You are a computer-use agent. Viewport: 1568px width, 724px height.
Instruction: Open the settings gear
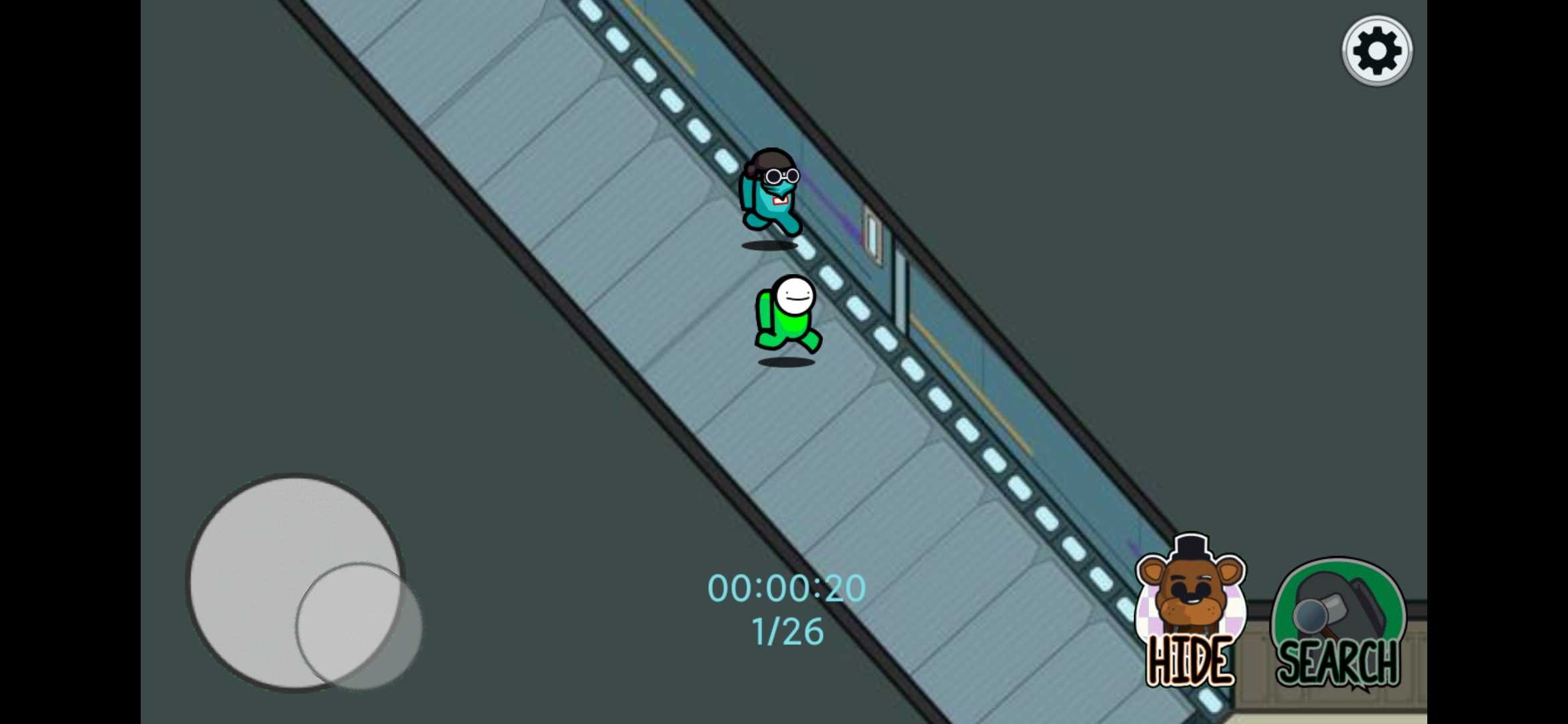tap(1377, 51)
